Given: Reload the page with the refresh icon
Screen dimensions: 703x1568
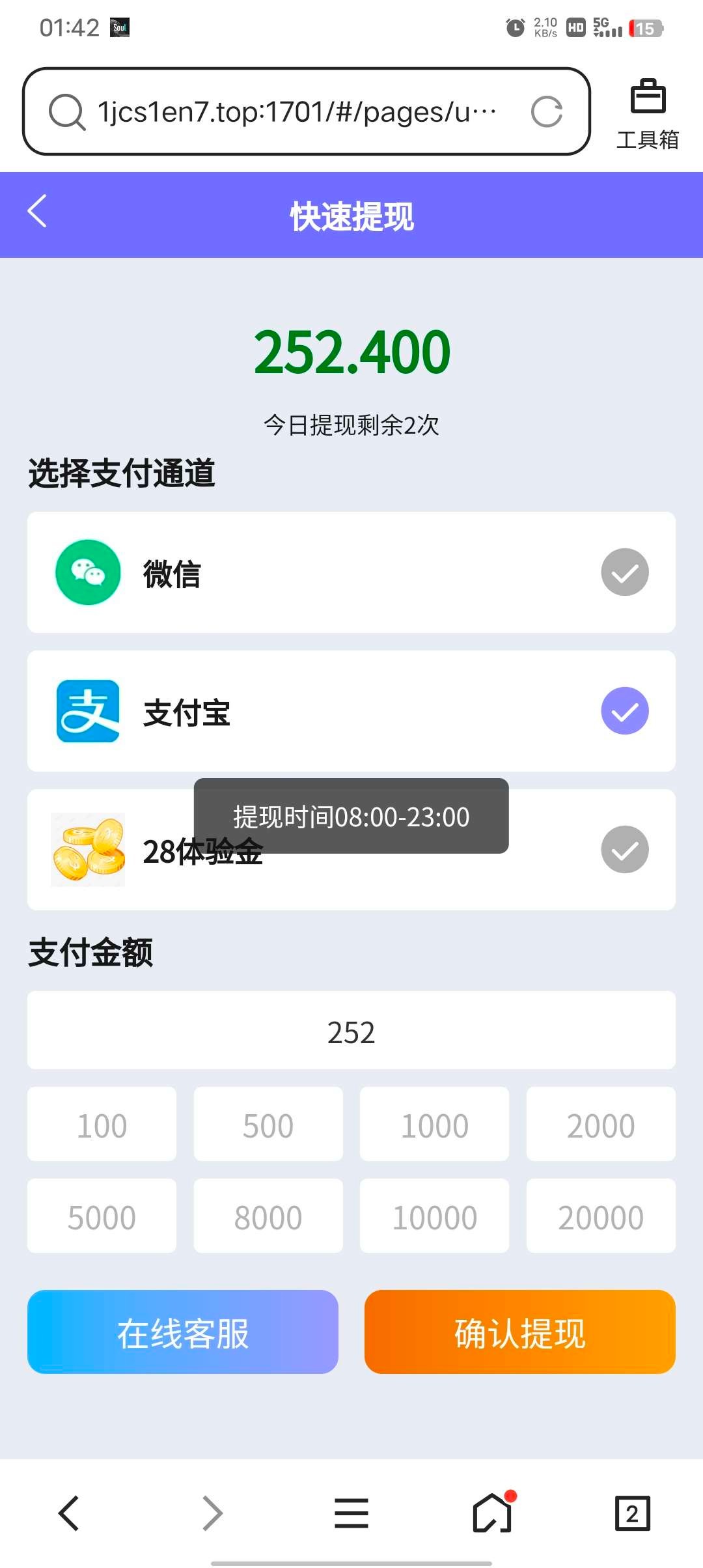Looking at the screenshot, I should pyautogui.click(x=546, y=112).
